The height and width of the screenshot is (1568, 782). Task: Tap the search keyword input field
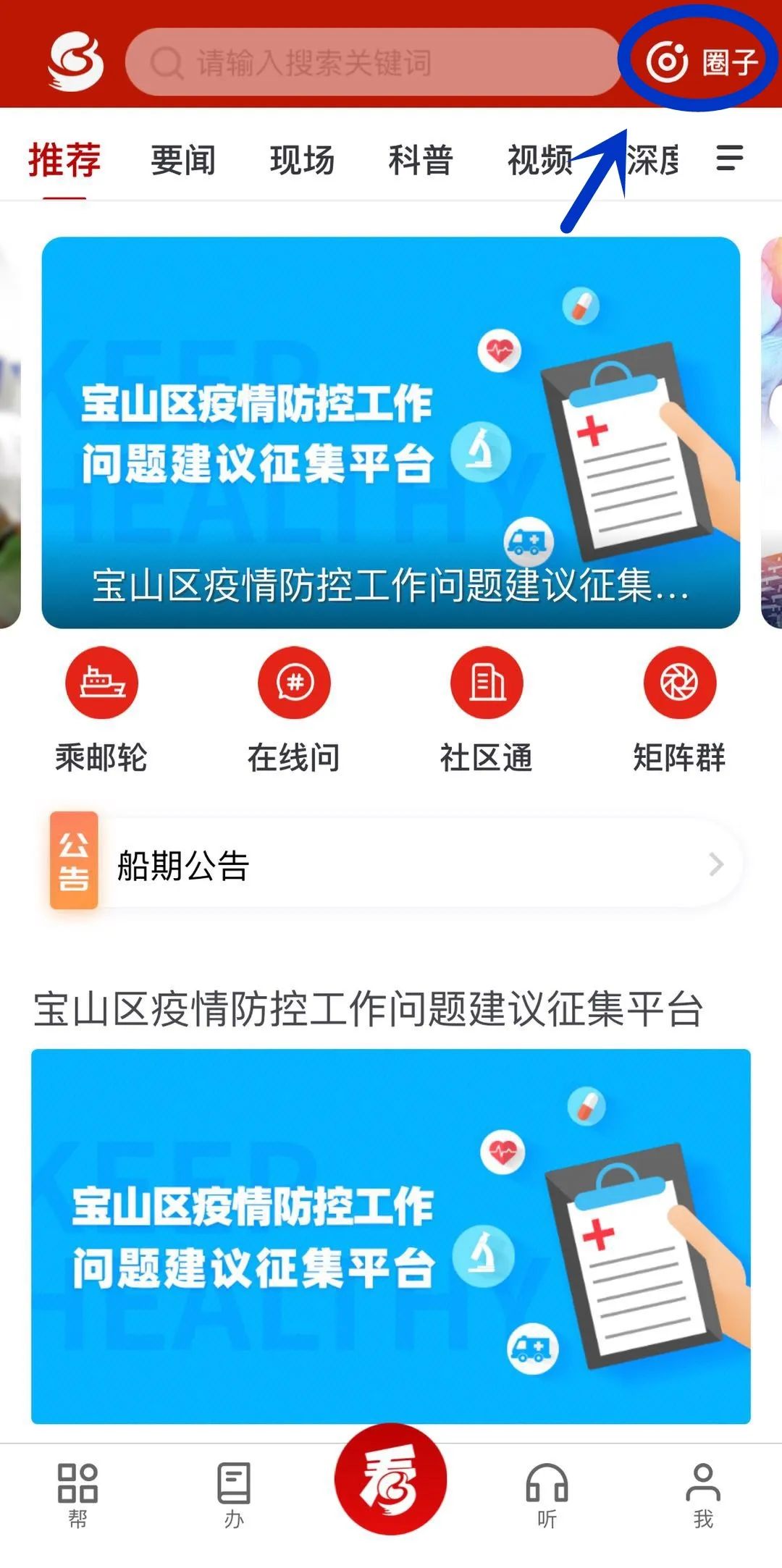(x=373, y=62)
